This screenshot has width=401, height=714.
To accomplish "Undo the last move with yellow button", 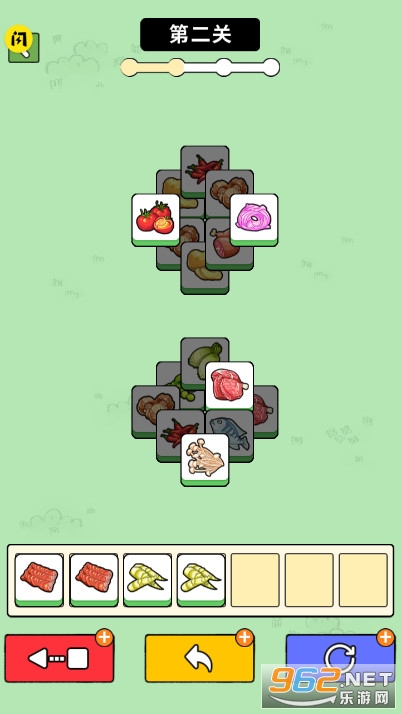I will pos(199,658).
